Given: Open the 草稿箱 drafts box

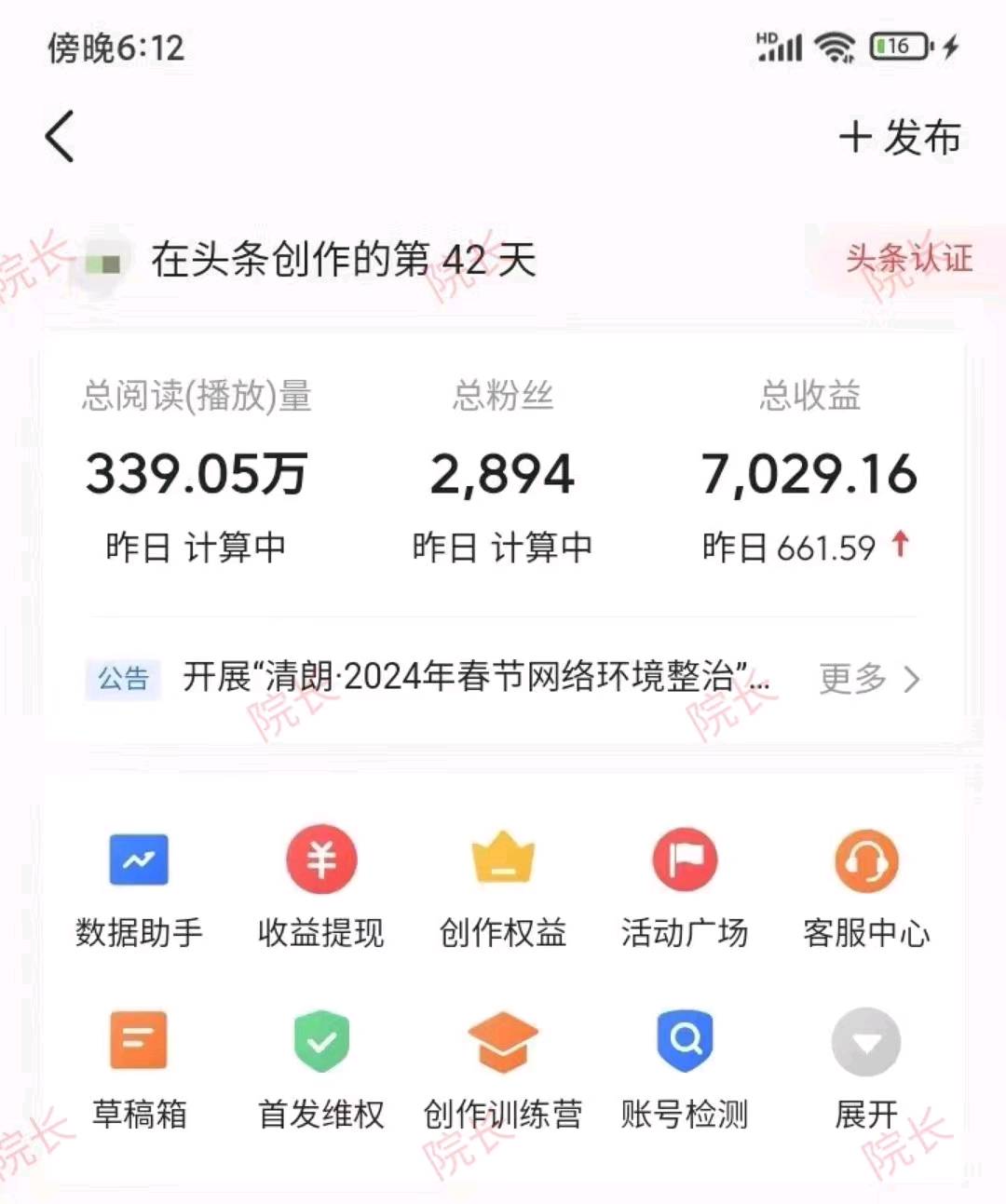Looking at the screenshot, I should coord(139,1068).
